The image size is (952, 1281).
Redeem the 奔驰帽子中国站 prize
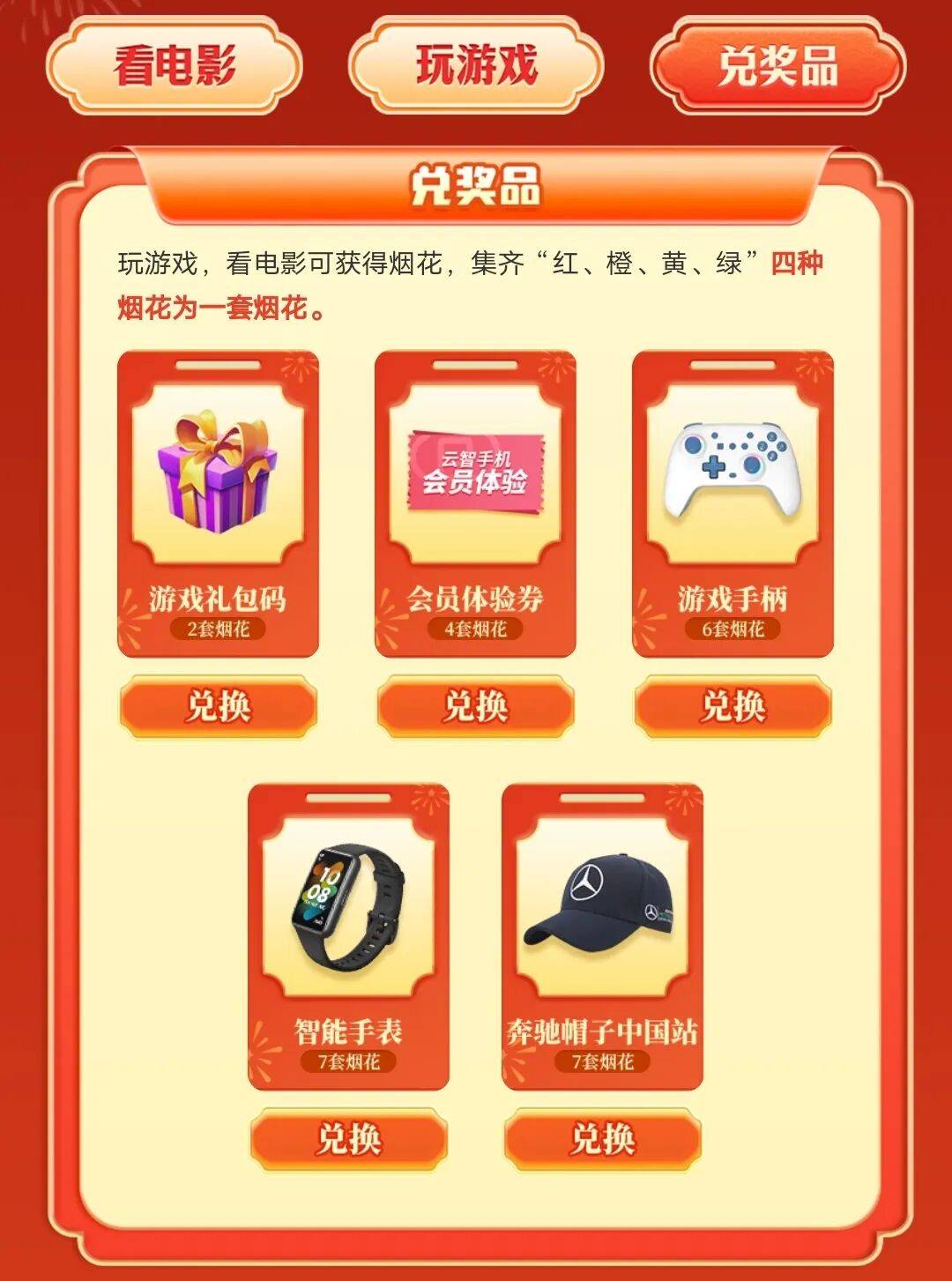(x=603, y=1139)
